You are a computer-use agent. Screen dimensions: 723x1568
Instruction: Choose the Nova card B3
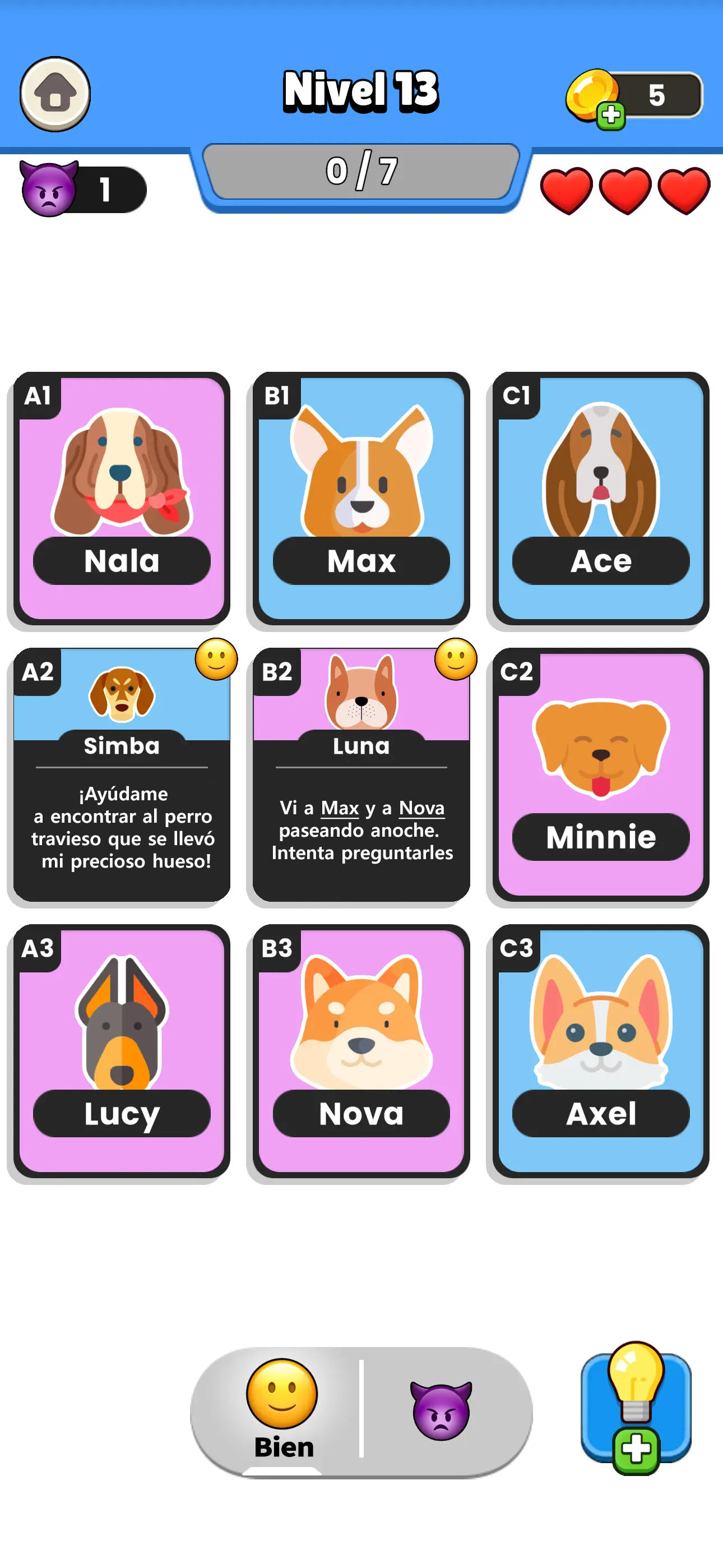[361, 1051]
